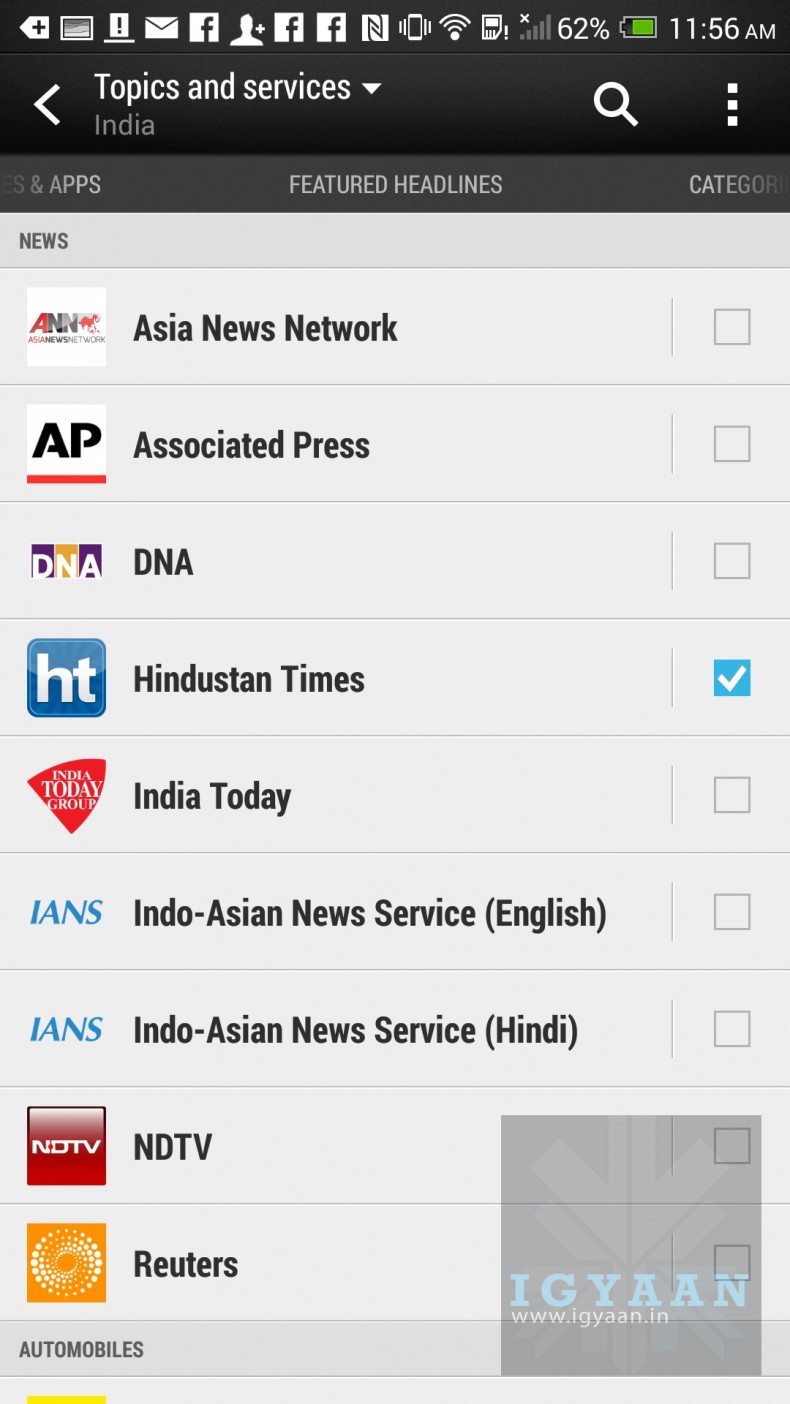
Task: Select the Associated Press checkbox
Action: [731, 444]
